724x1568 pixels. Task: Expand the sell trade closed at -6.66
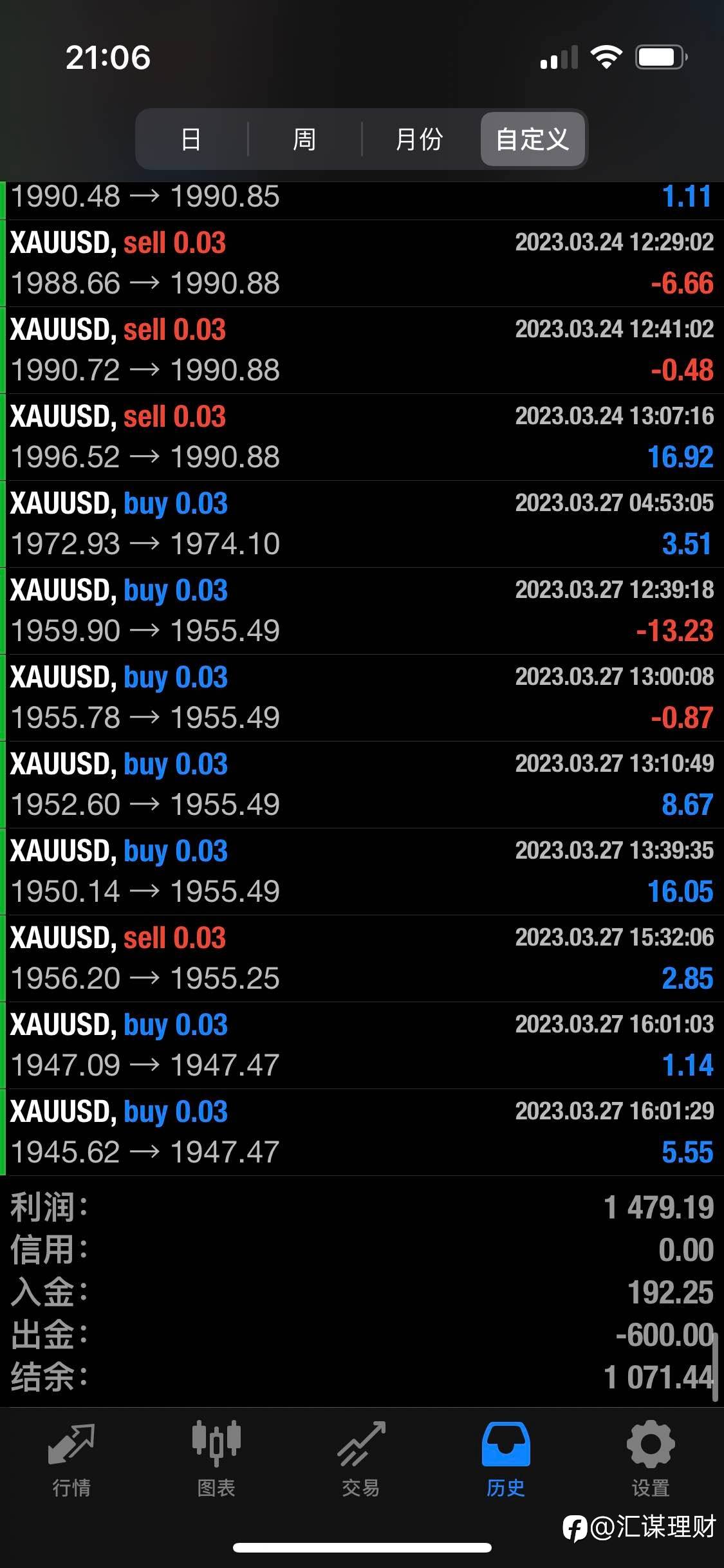pyautogui.click(x=362, y=263)
